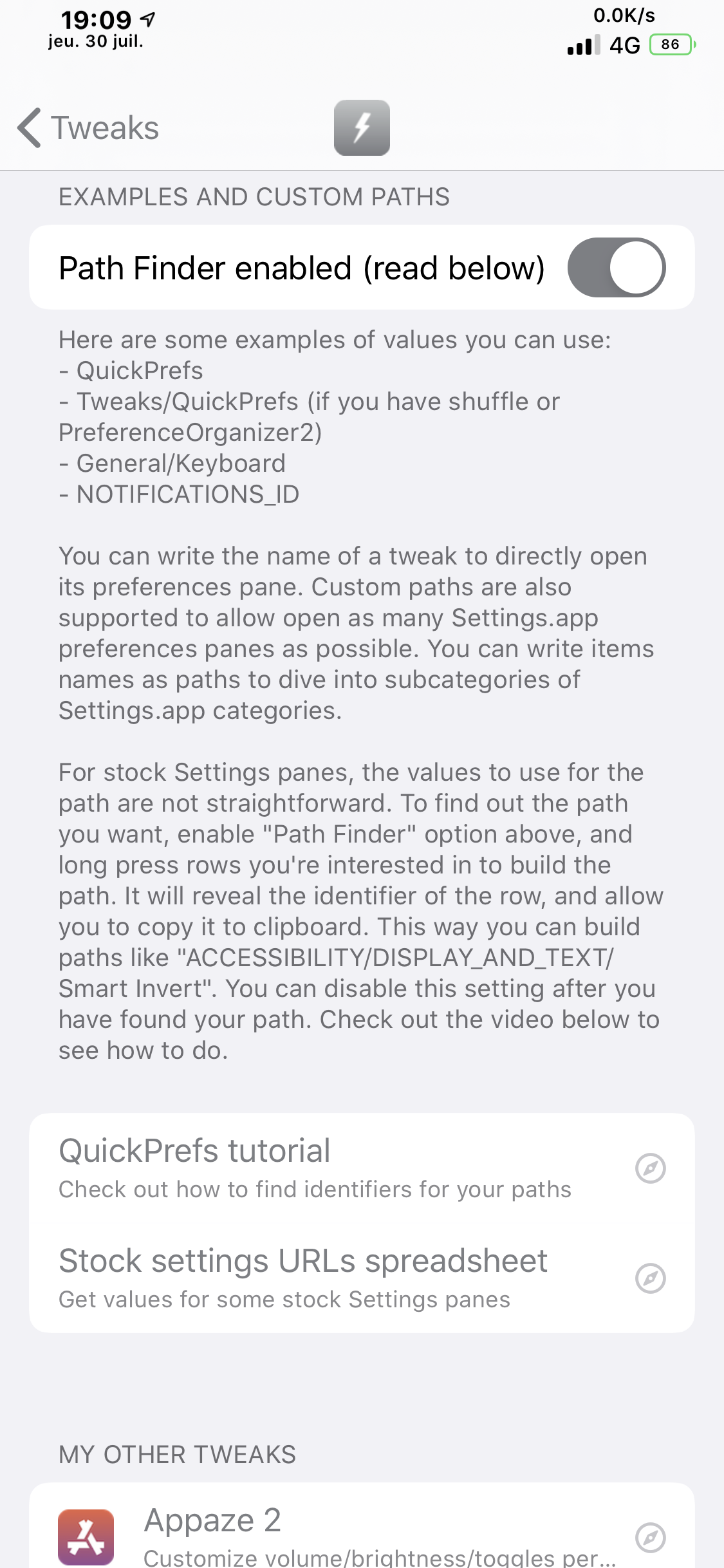Toggle the Path Finder enabled switch
The height and width of the screenshot is (1568, 724).
tap(616, 268)
